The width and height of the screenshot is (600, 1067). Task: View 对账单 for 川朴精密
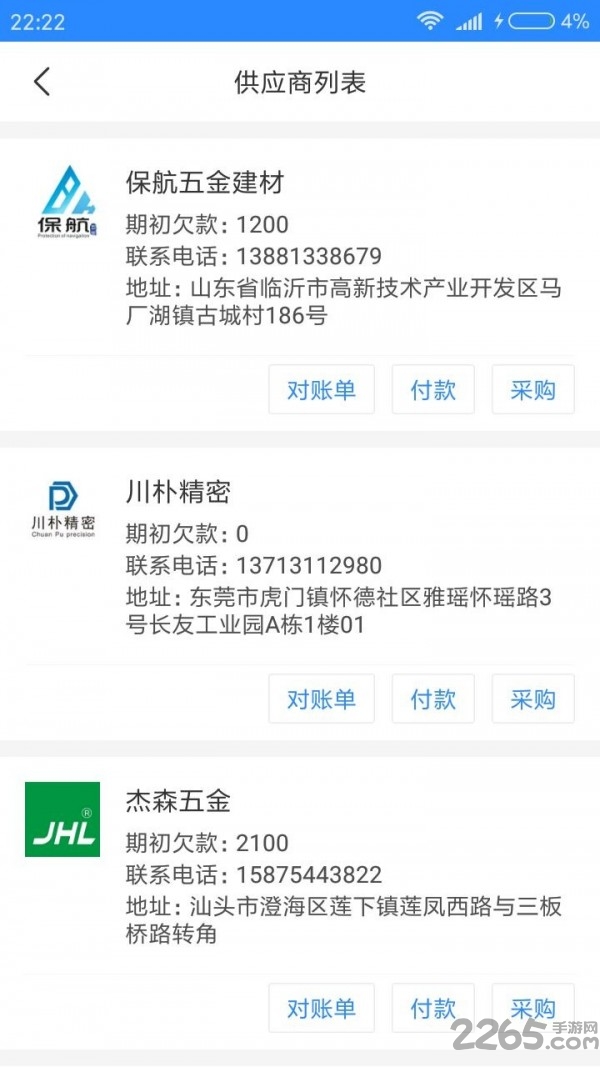(x=321, y=699)
